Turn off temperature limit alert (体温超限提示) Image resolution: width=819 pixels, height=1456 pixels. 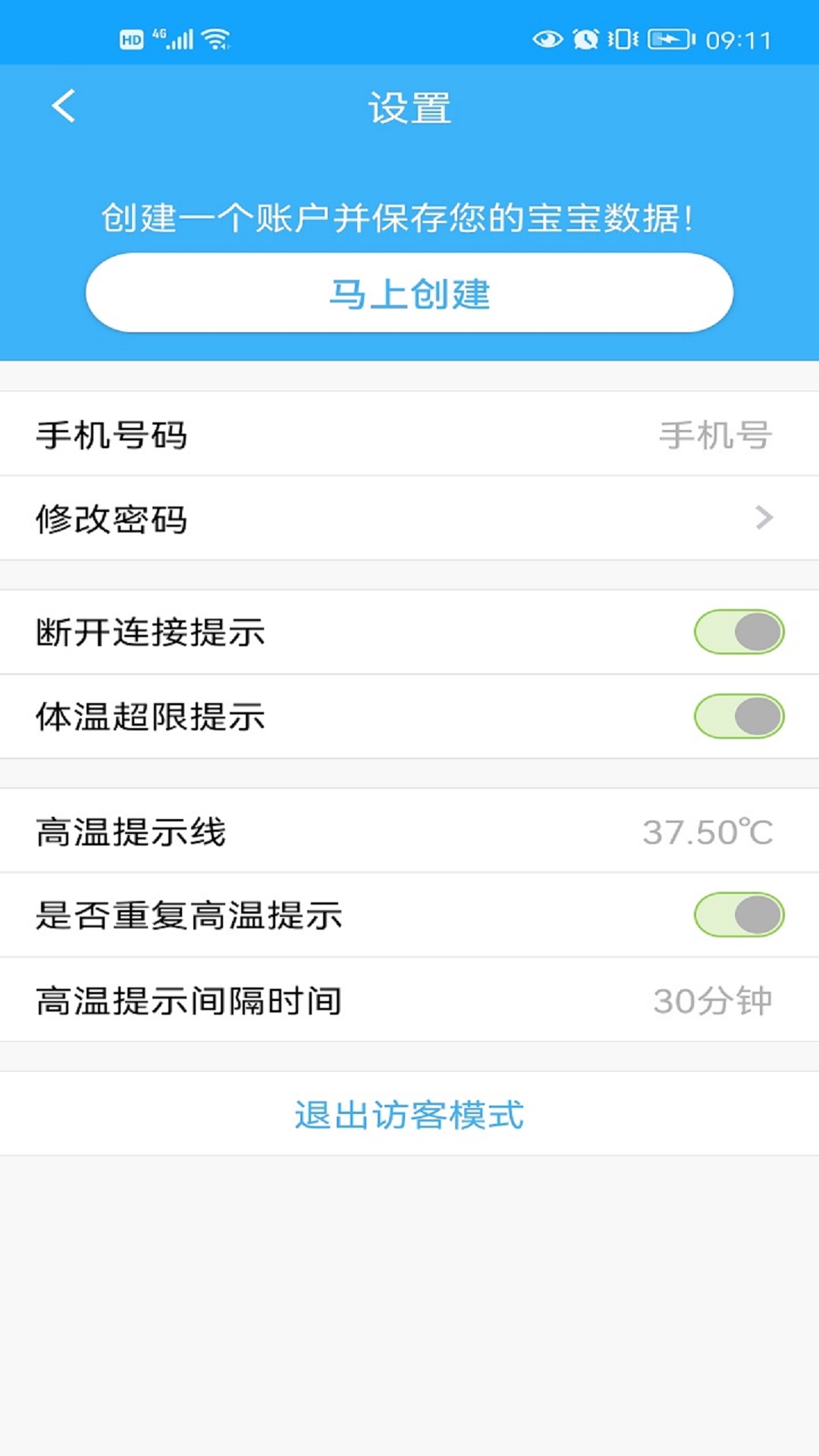pyautogui.click(x=738, y=717)
